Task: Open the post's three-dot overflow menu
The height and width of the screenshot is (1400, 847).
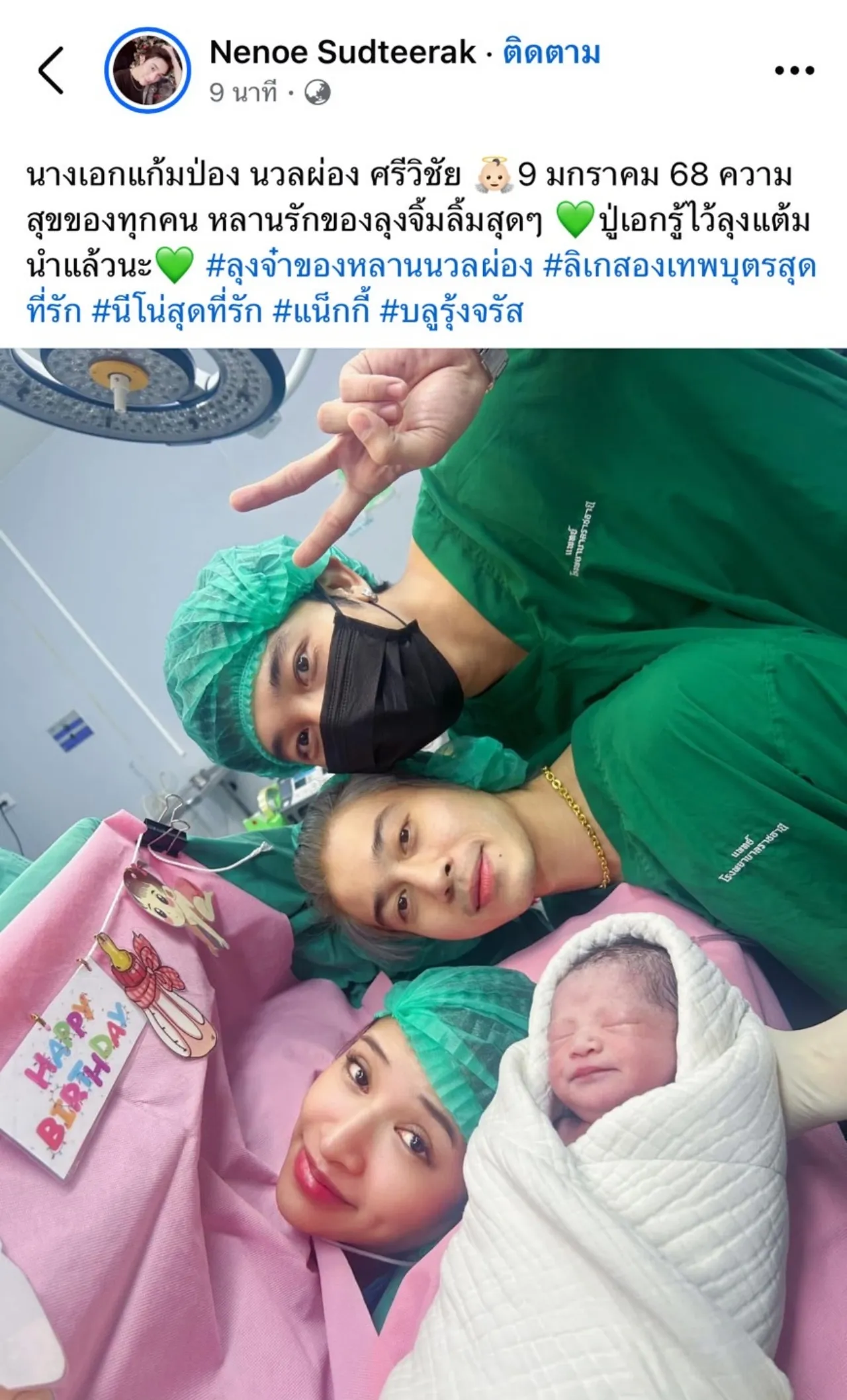Action: pyautogui.click(x=794, y=70)
